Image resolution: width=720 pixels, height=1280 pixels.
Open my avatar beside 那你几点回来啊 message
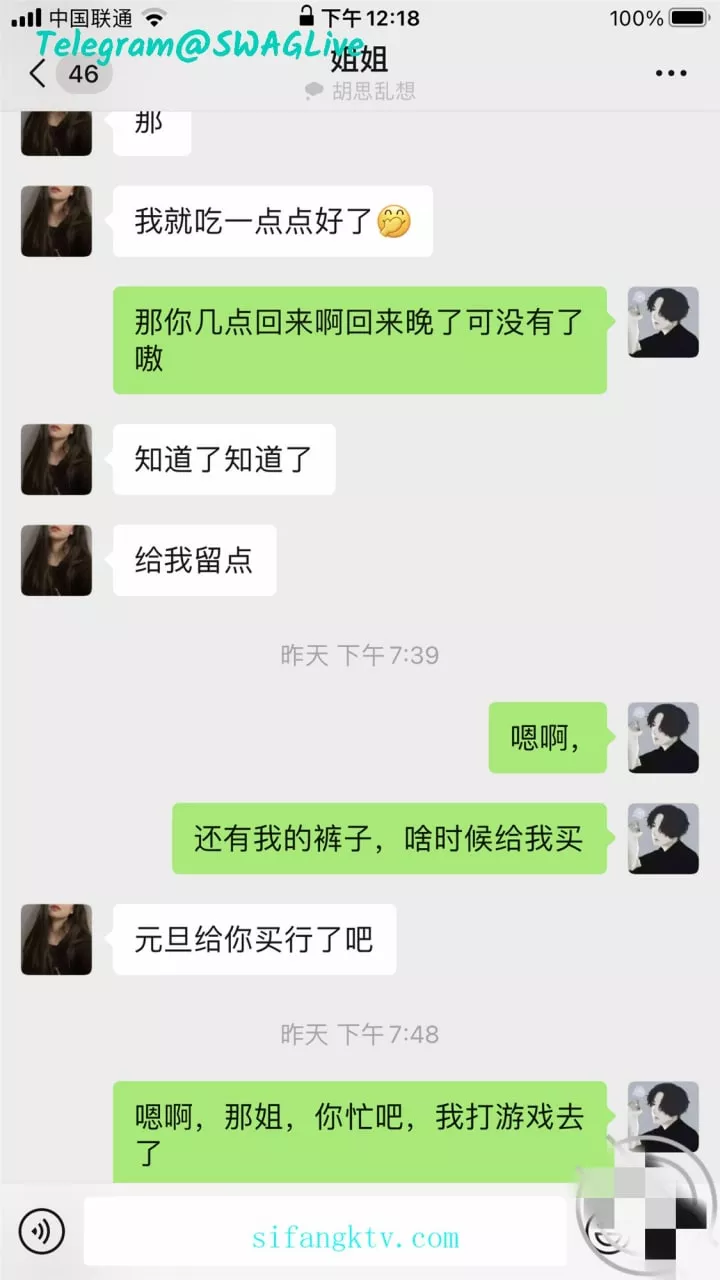coord(663,322)
